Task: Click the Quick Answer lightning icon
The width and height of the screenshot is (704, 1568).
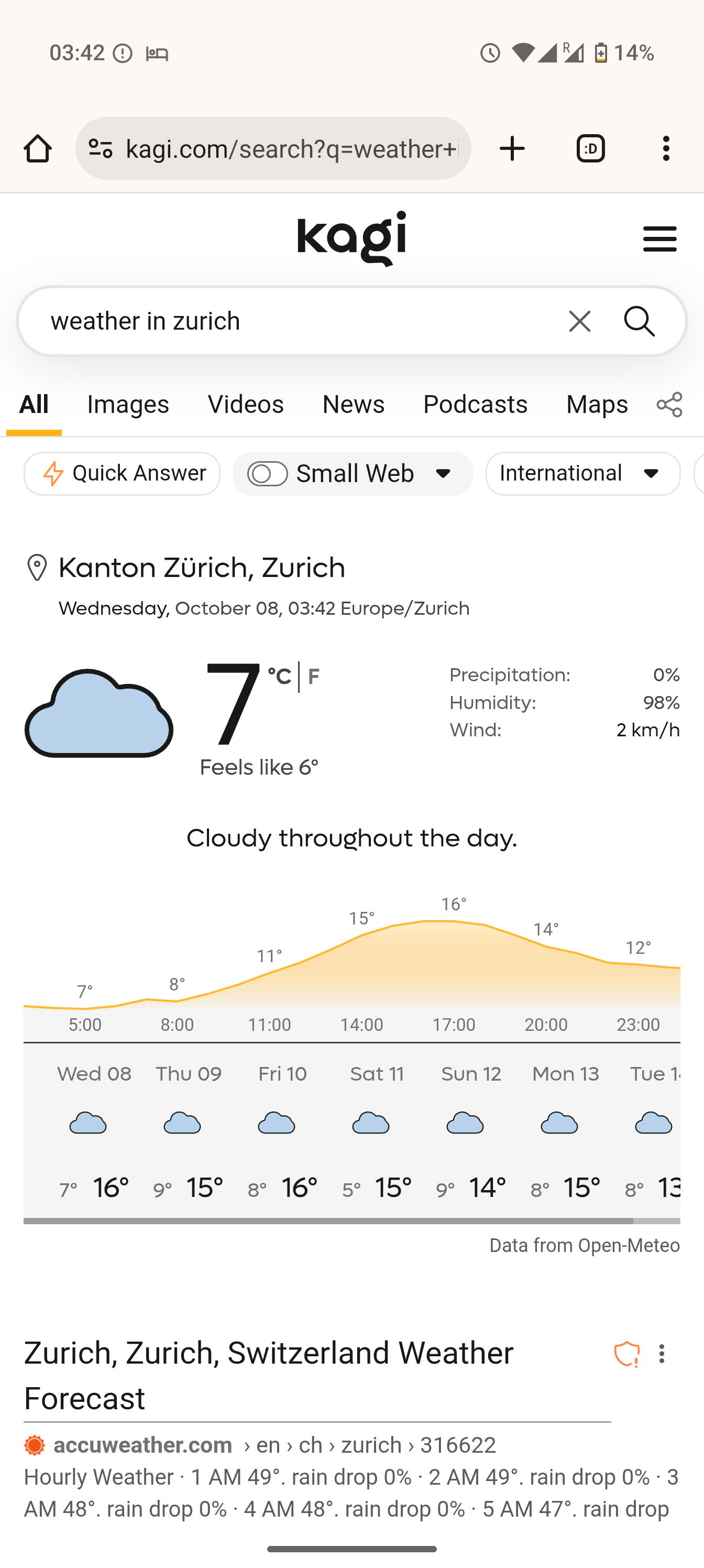Action: [53, 473]
